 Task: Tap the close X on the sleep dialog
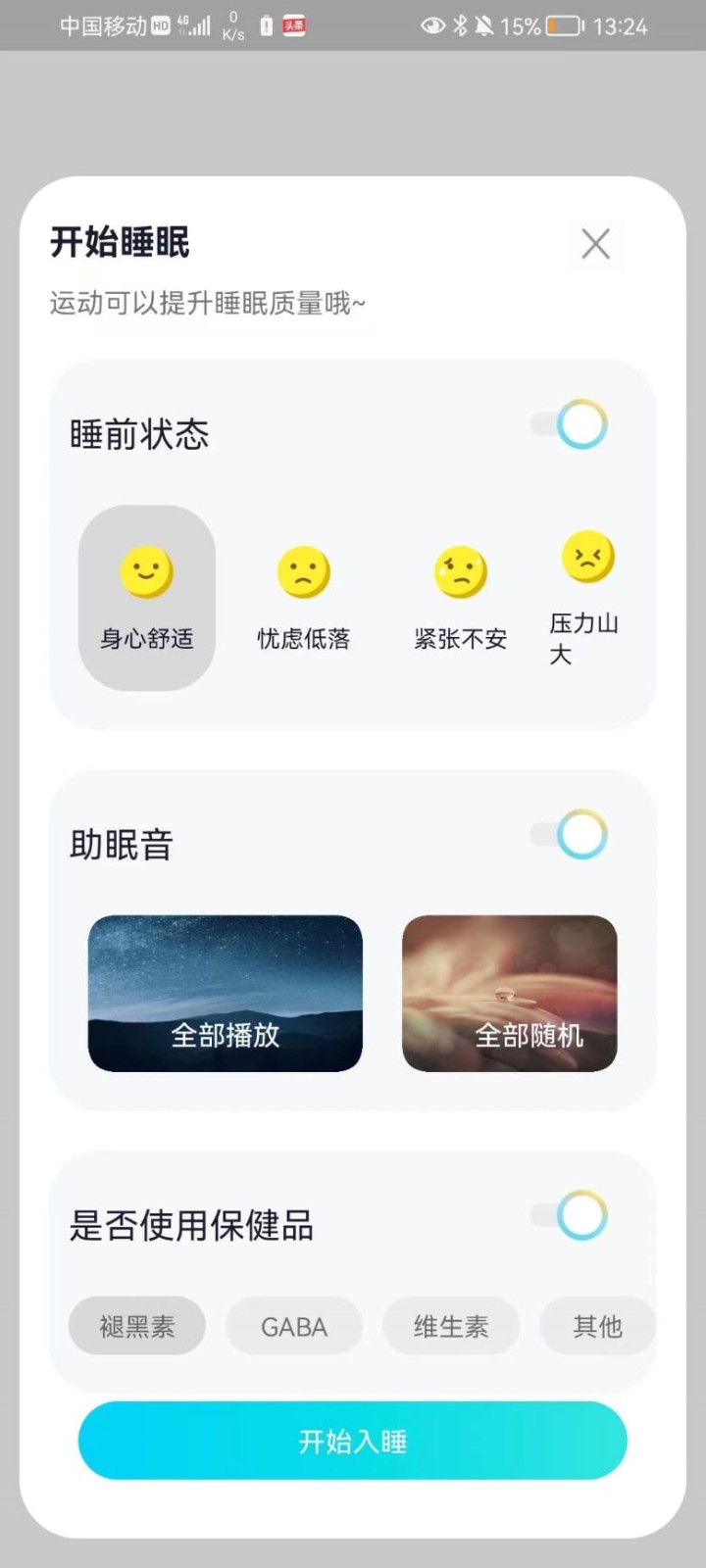595,244
